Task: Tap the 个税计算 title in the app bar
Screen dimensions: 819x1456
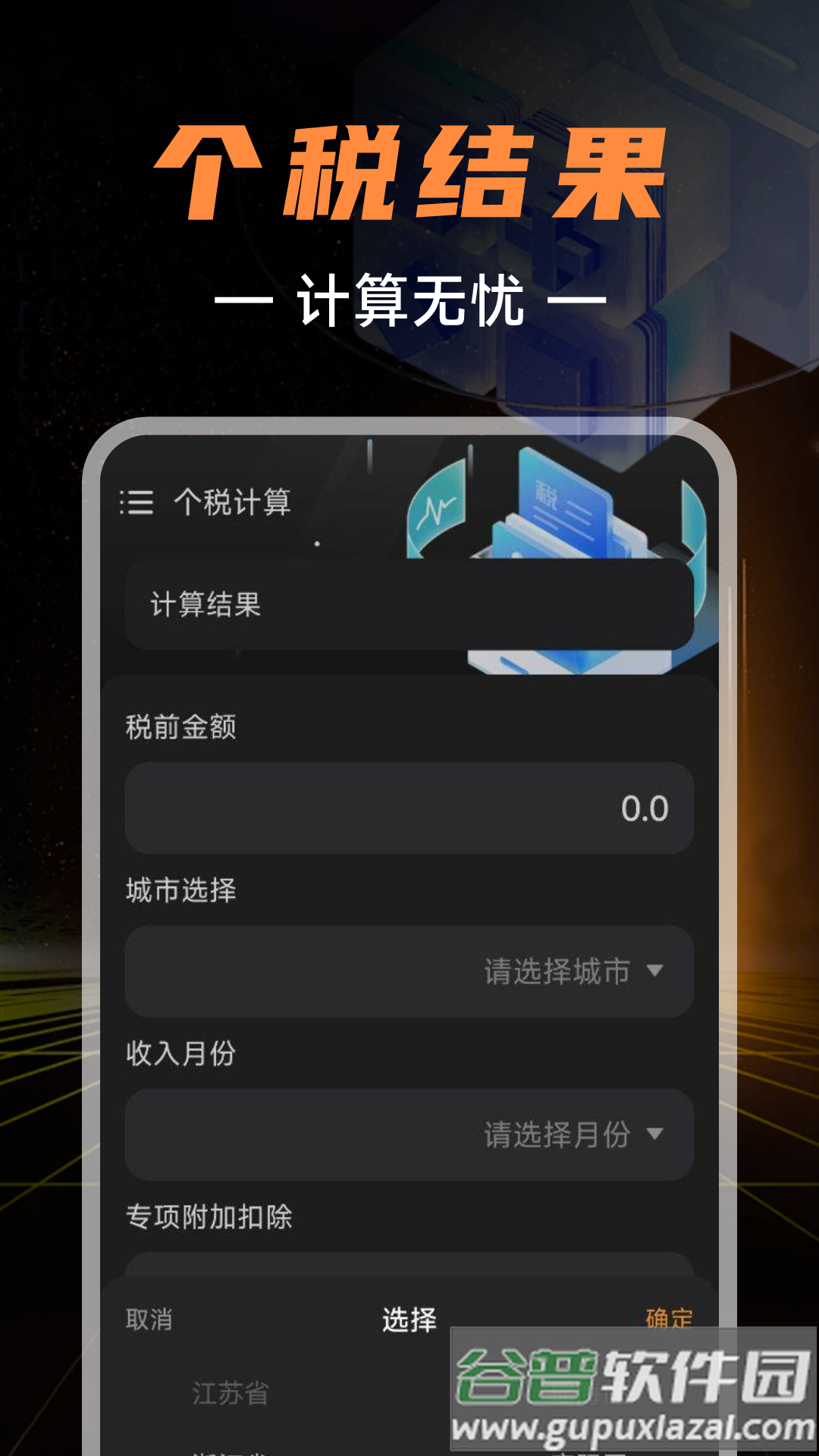Action: coord(233,502)
